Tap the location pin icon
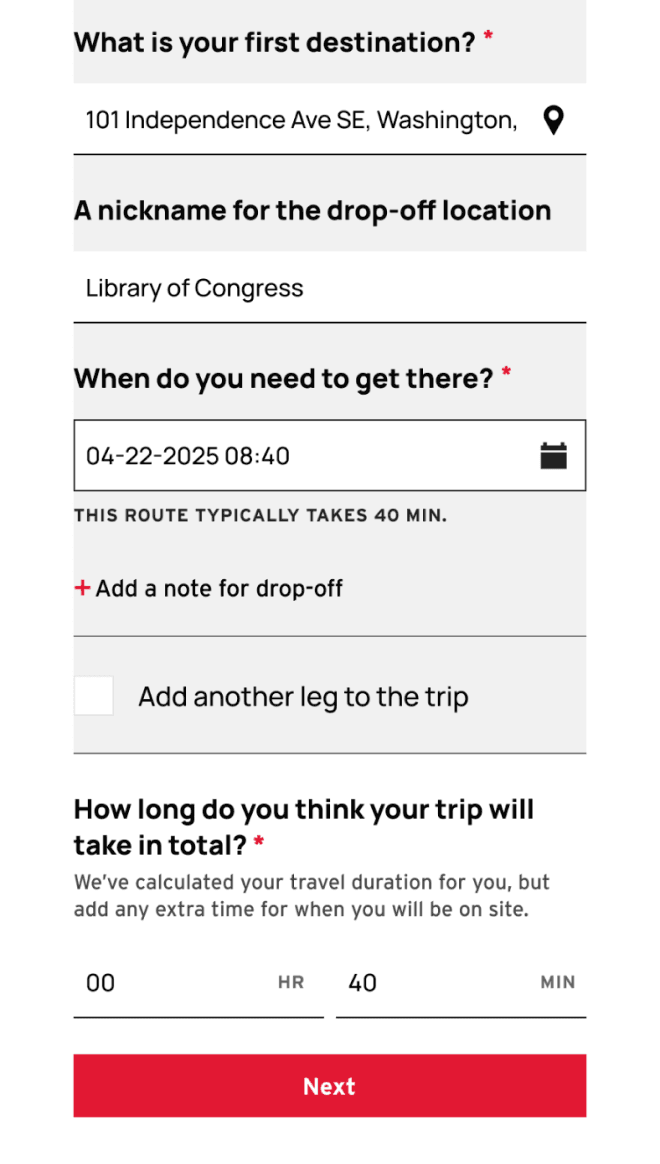Image resolution: width=660 pixels, height=1164 pixels. tap(553, 121)
